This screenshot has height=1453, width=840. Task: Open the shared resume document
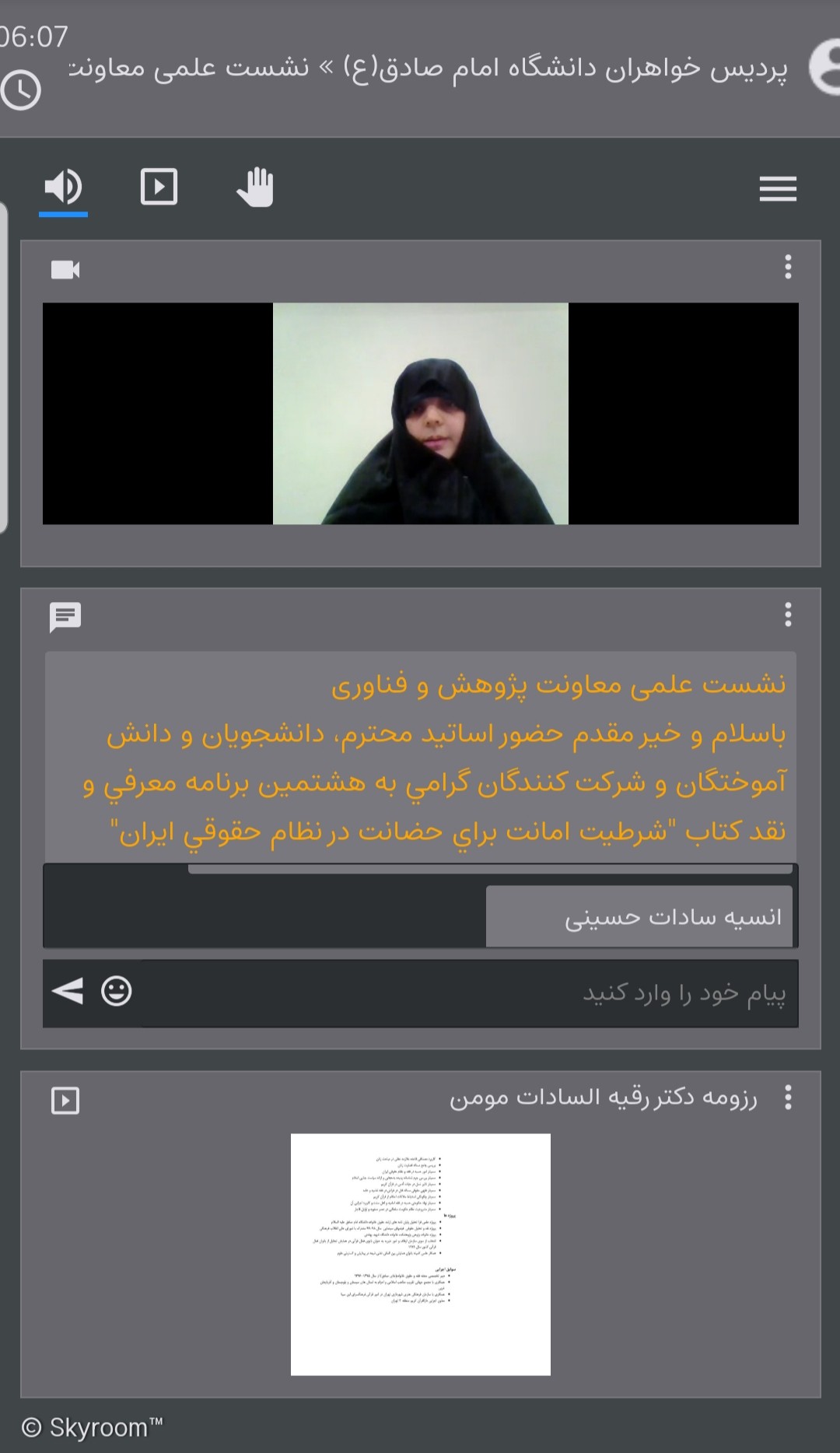420,1254
